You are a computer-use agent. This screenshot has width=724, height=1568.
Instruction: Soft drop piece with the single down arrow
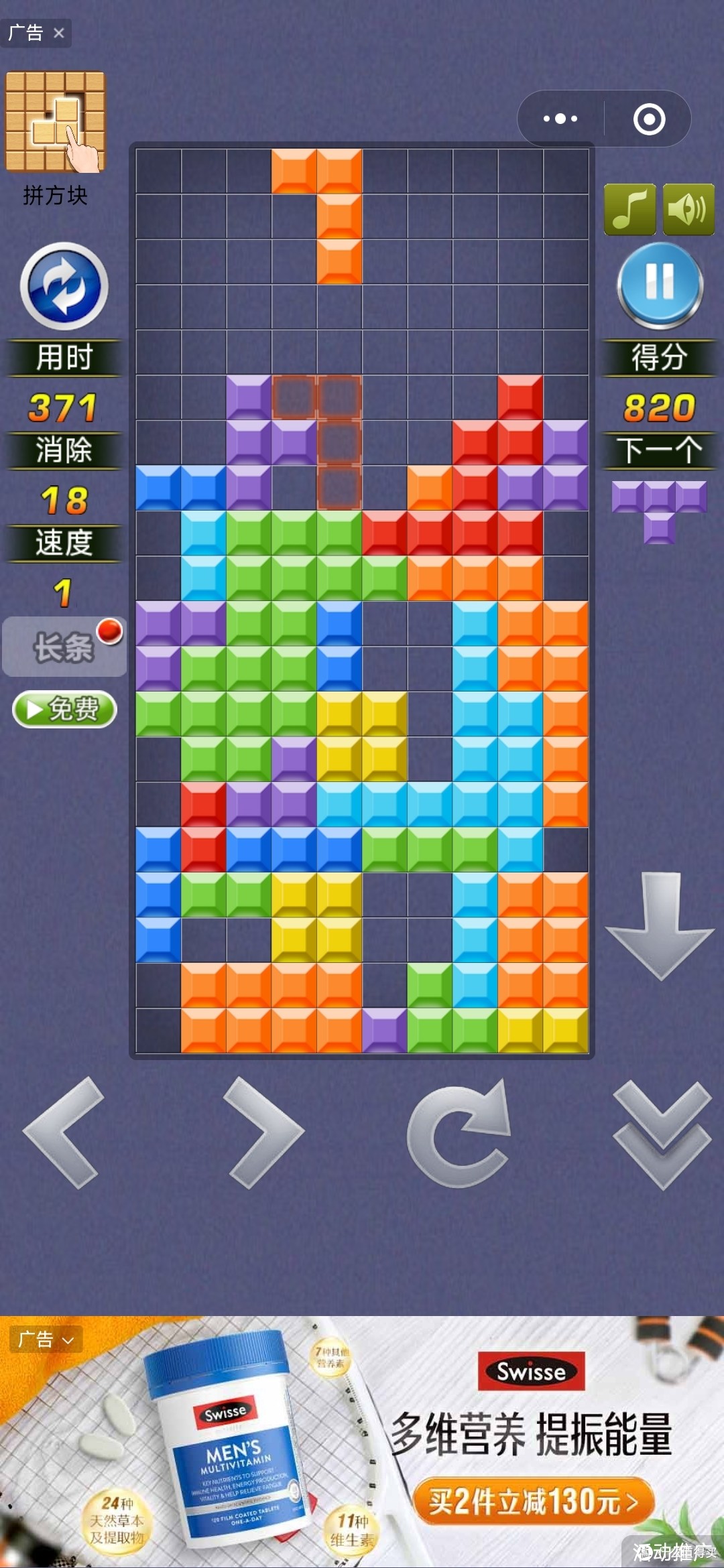click(660, 926)
